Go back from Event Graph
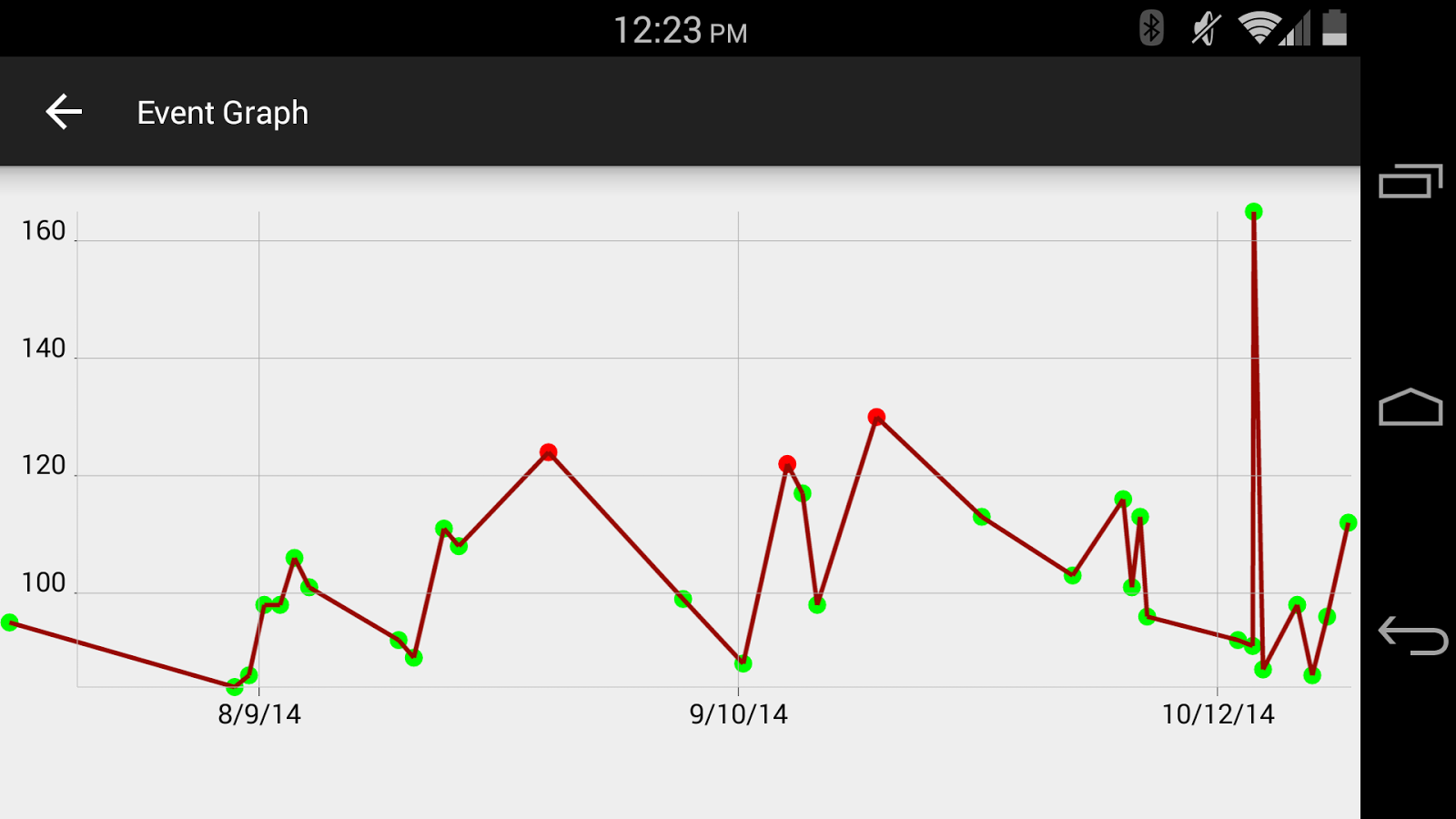Viewport: 1456px width, 819px height. (64, 112)
